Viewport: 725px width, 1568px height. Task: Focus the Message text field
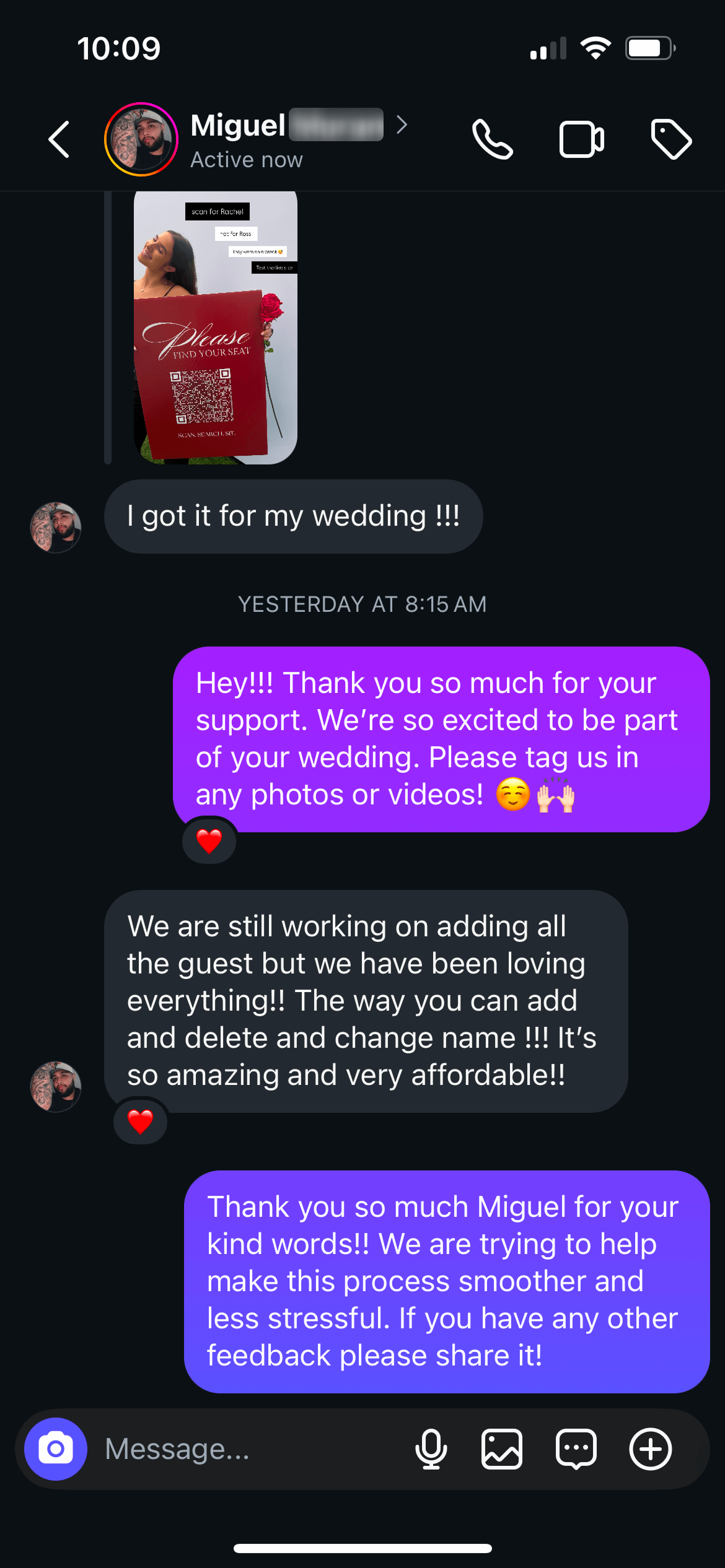tap(248, 1449)
